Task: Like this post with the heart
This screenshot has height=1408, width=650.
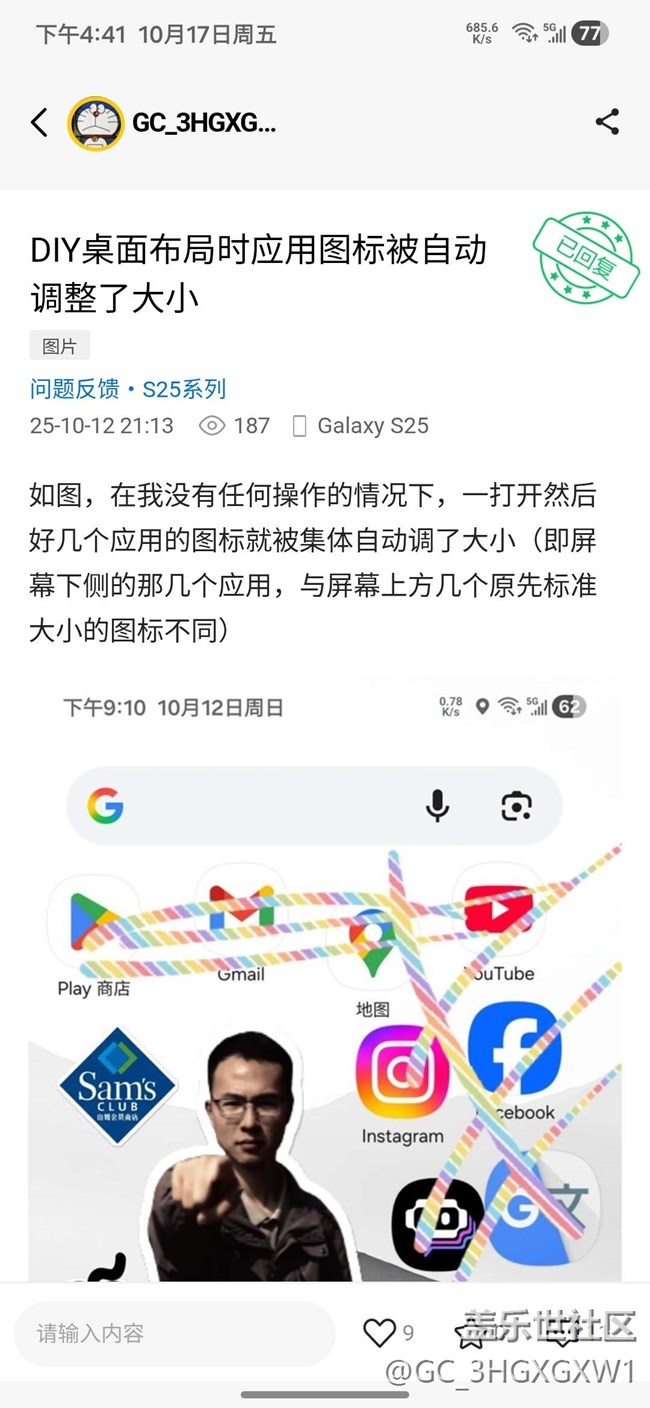Action: pos(379,1332)
